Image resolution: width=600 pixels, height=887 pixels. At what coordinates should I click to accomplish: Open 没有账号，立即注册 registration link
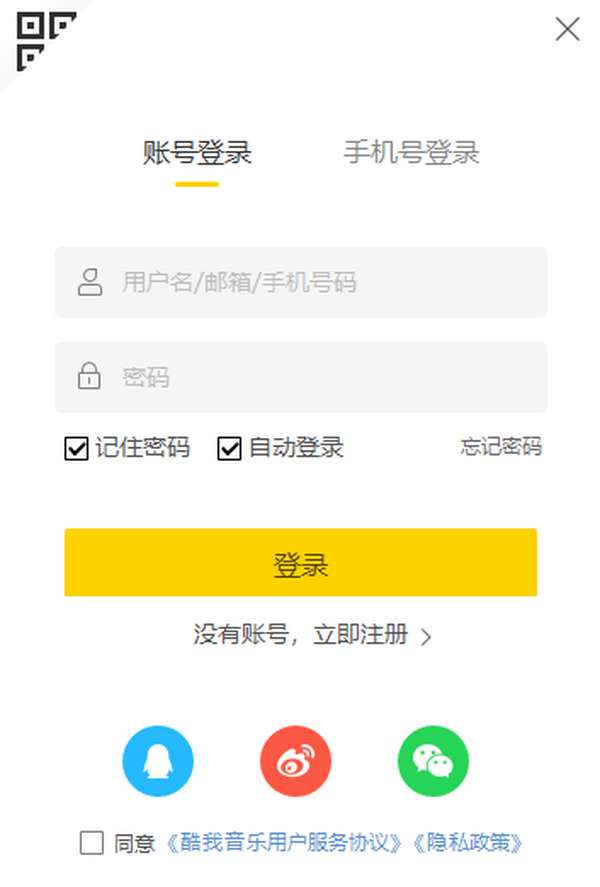(311, 635)
